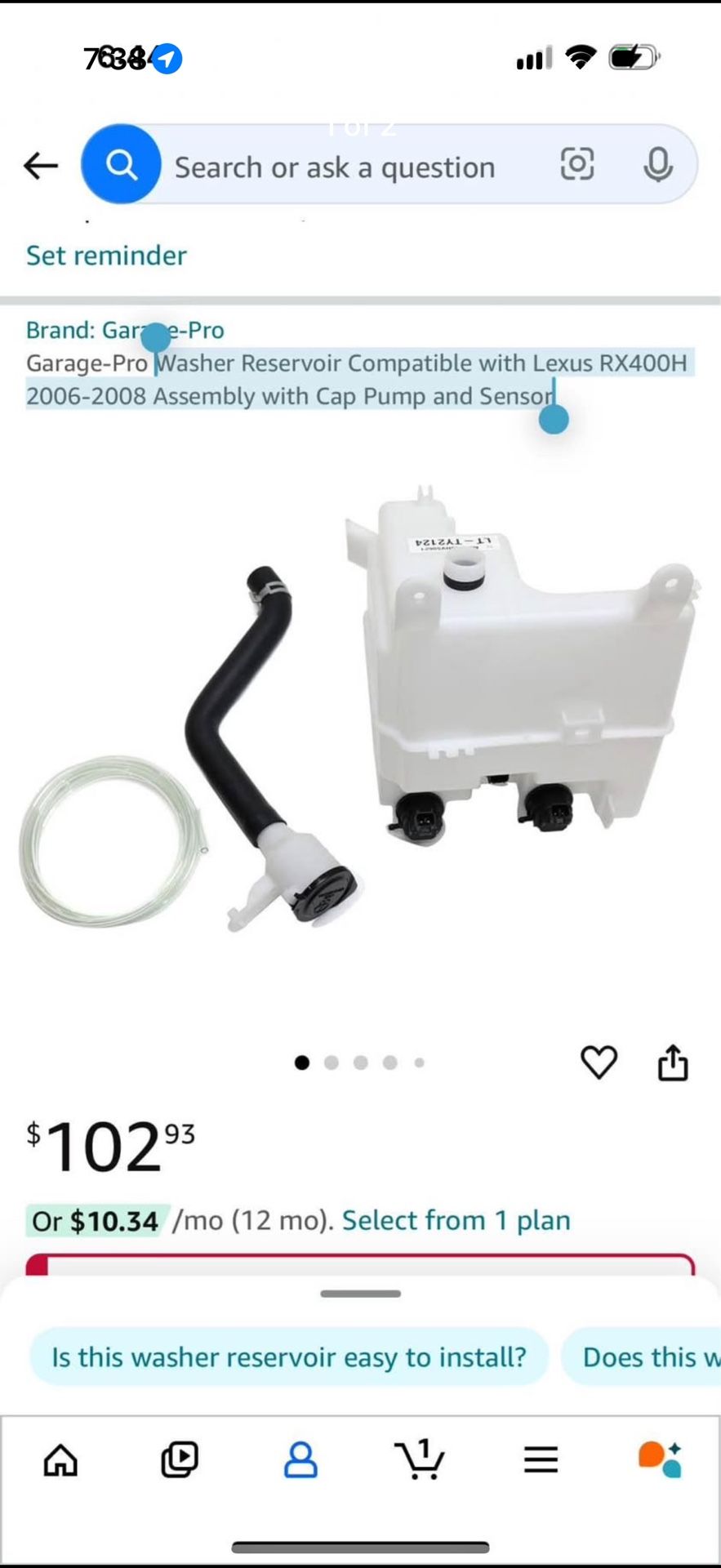This screenshot has height=1568, width=721.
Task: Start voice search using the microphone icon
Action: tap(659, 165)
